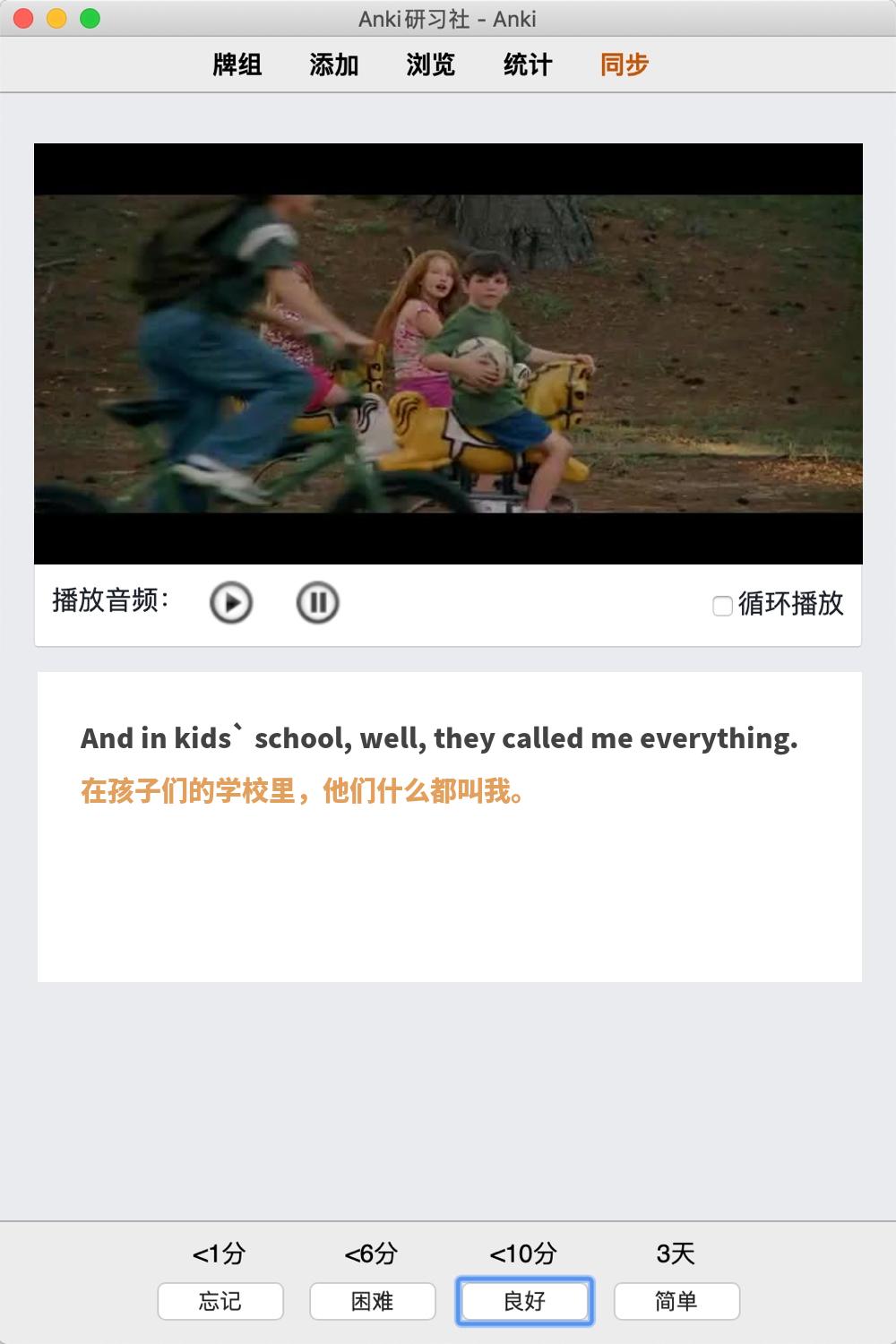This screenshot has width=896, height=1344.
Task: Rate card as 忘记 (forgot)
Action: [x=220, y=1301]
